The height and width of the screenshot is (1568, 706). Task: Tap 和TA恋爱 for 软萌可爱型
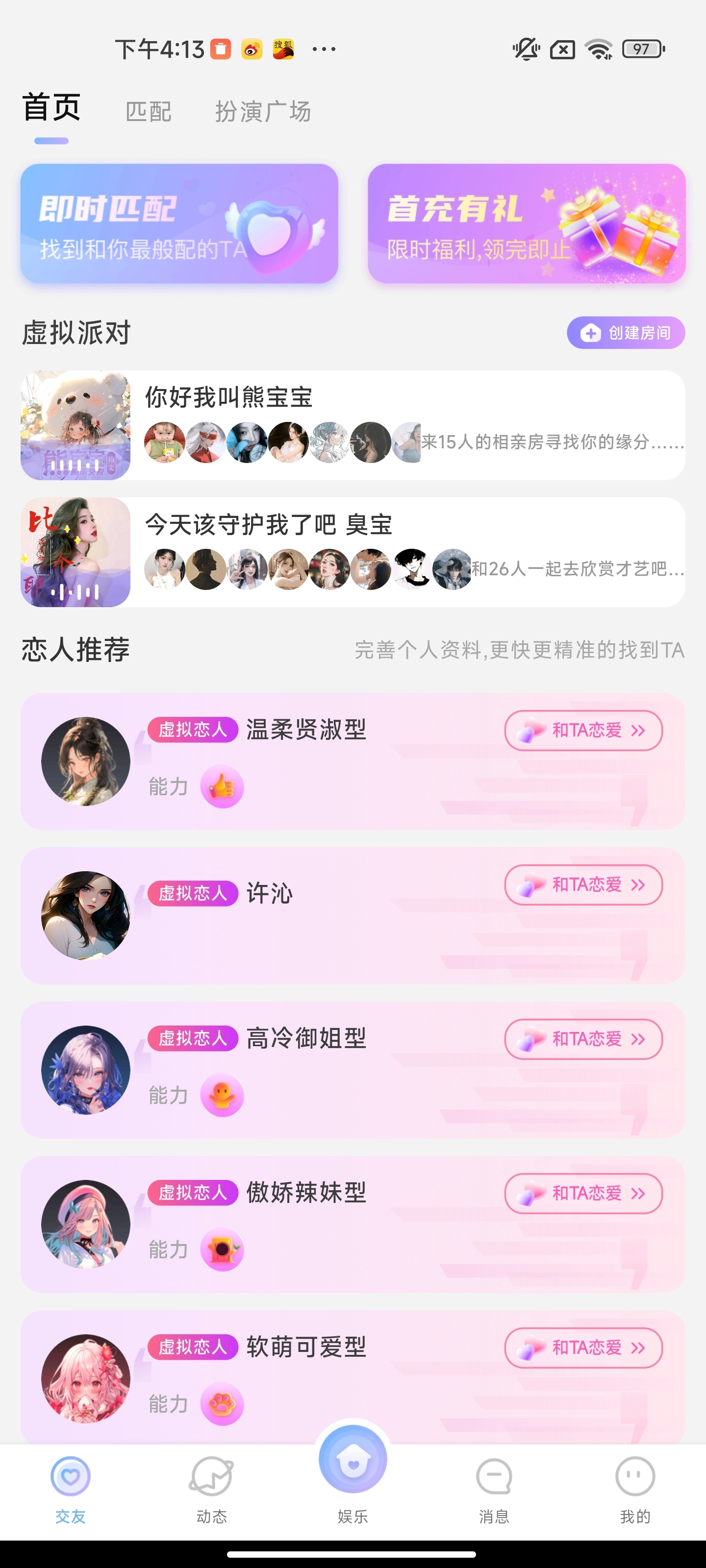click(583, 1347)
